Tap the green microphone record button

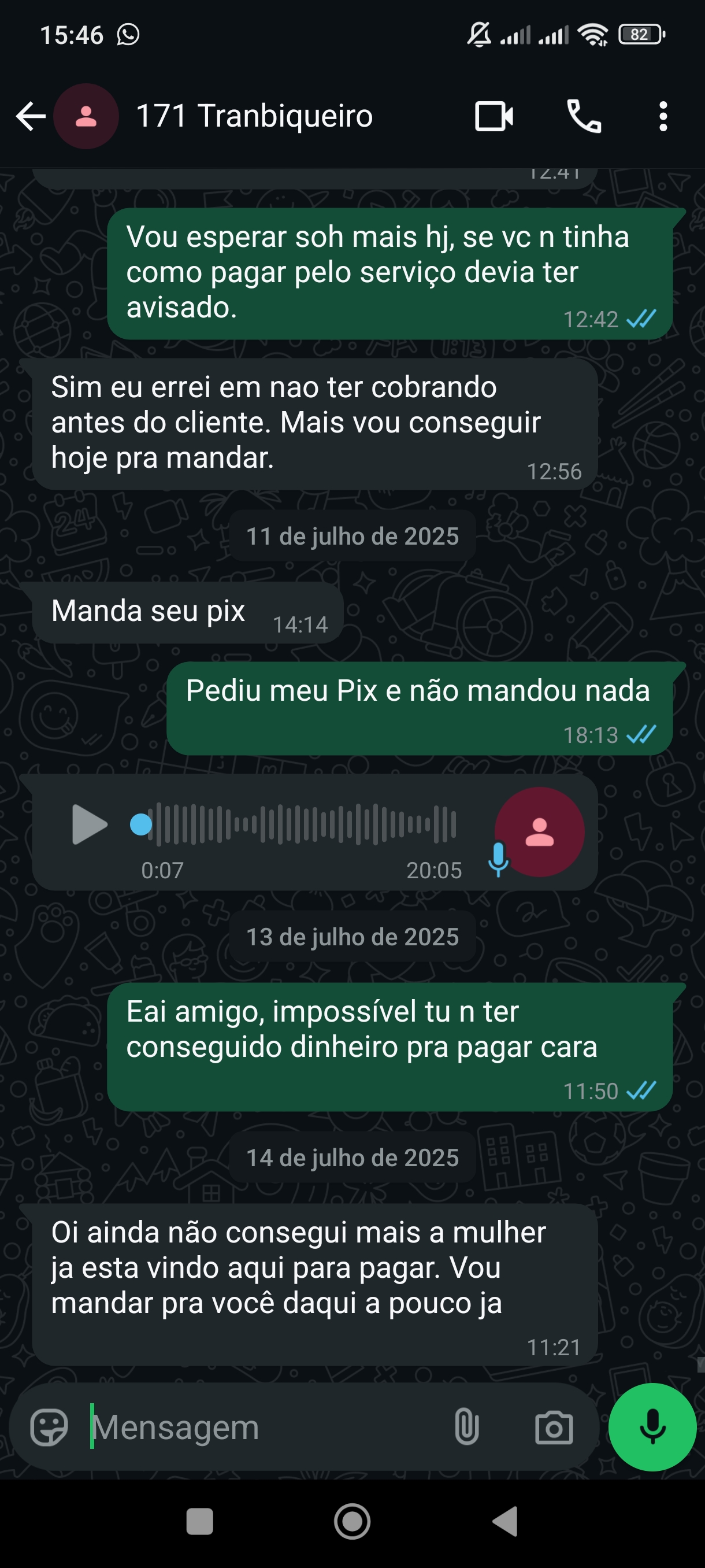[652, 1428]
